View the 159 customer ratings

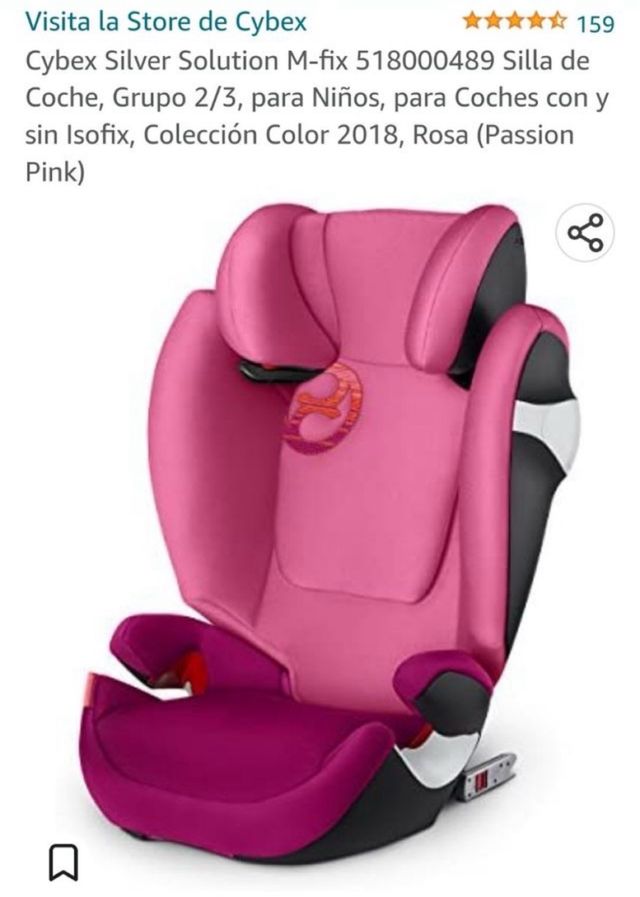(595, 23)
